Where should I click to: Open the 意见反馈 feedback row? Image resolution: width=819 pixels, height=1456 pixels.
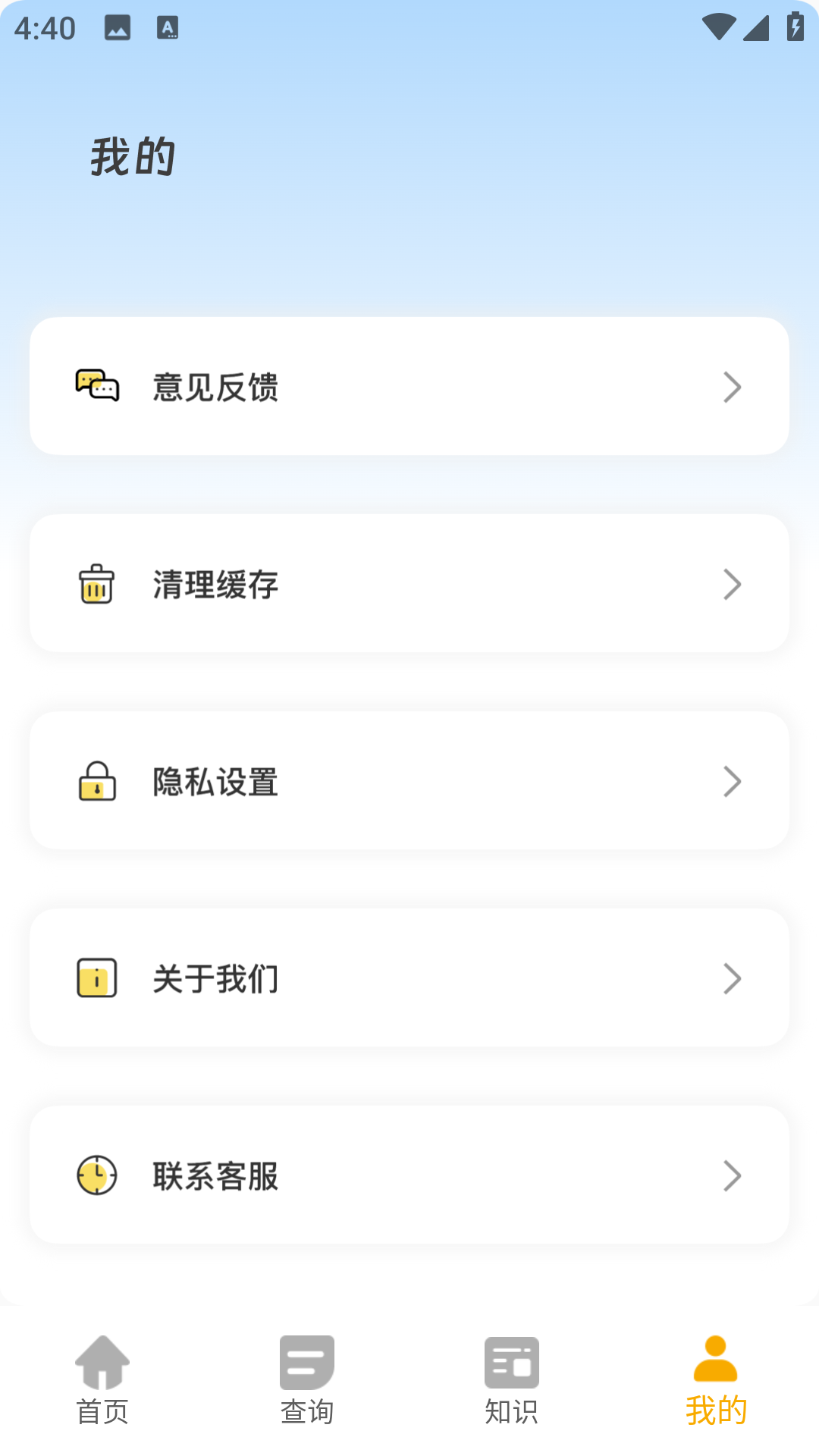409,387
